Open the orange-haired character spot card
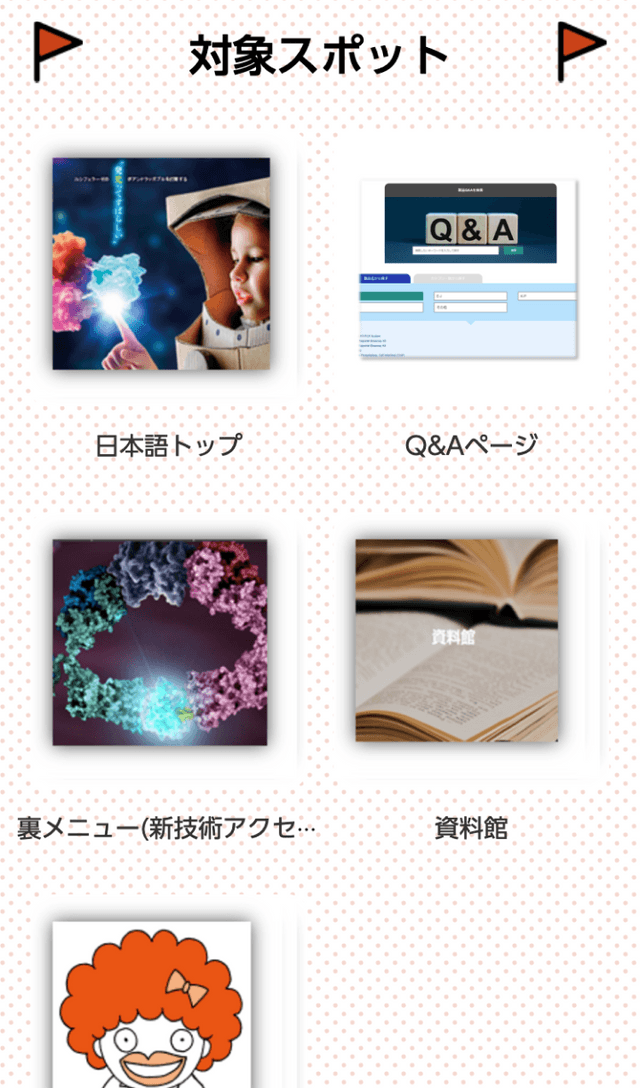Screen dimensions: 640x1088 coord(152,1005)
